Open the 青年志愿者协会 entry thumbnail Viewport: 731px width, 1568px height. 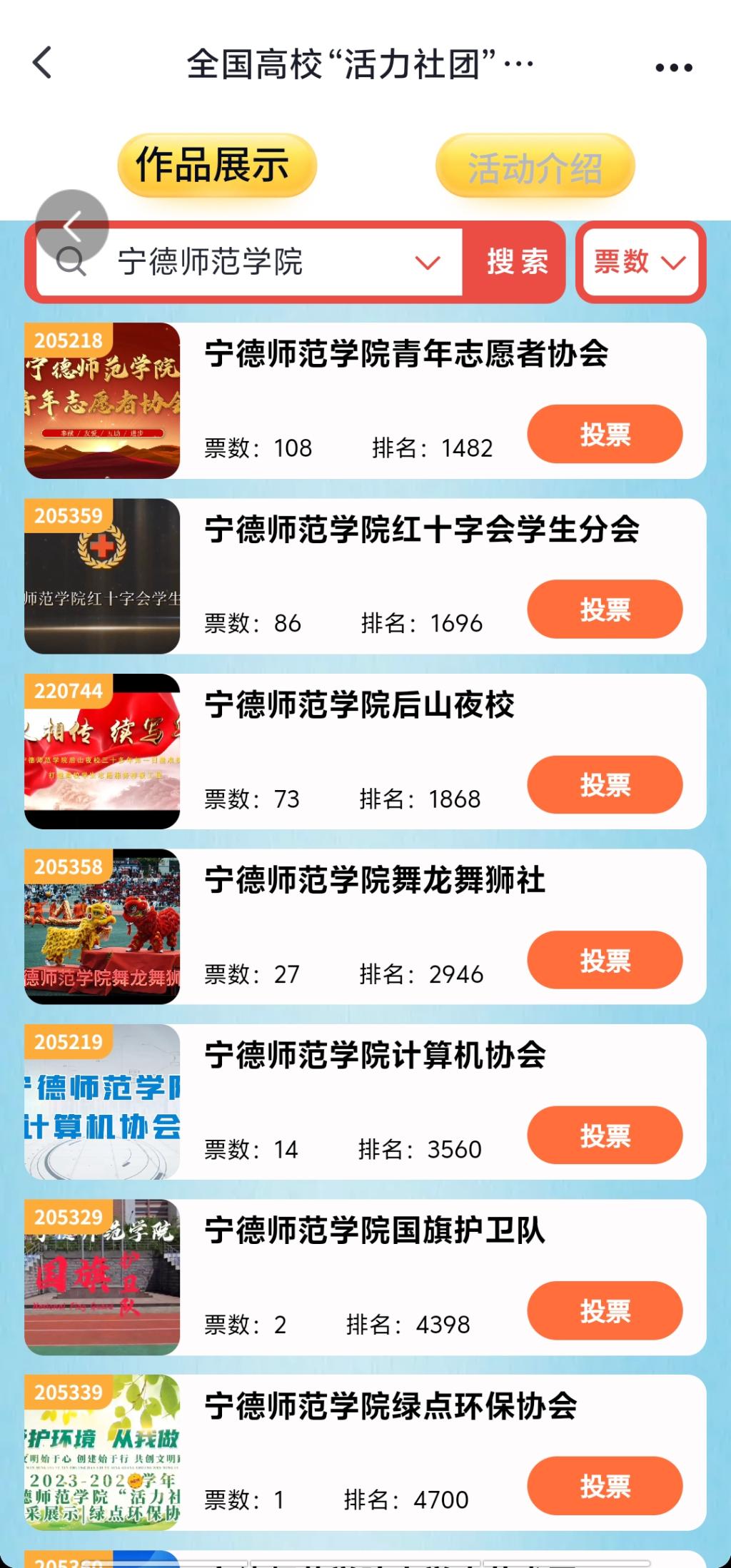point(102,401)
